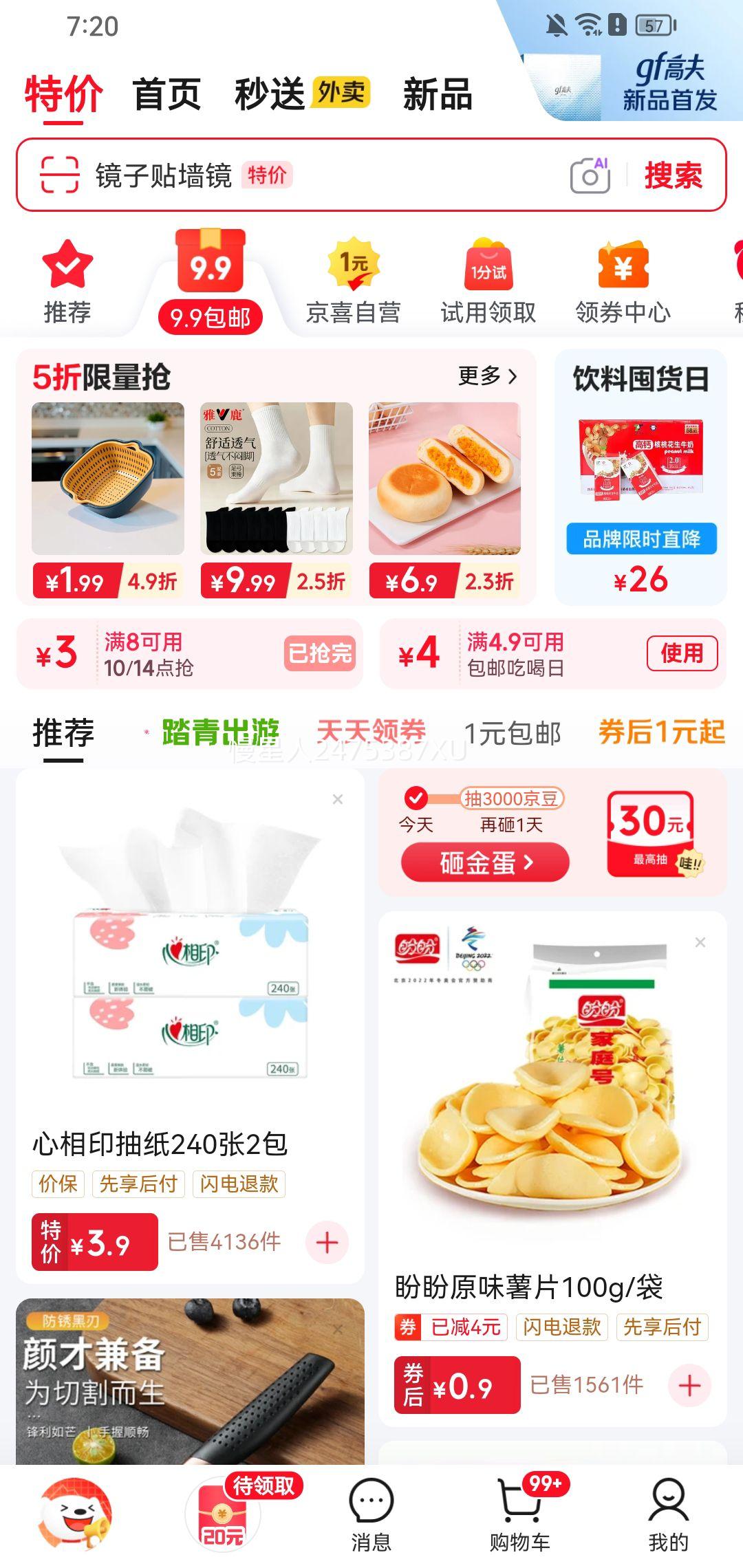Tap the 推荐 star icon
This screenshot has height=1568, width=743.
(x=69, y=268)
